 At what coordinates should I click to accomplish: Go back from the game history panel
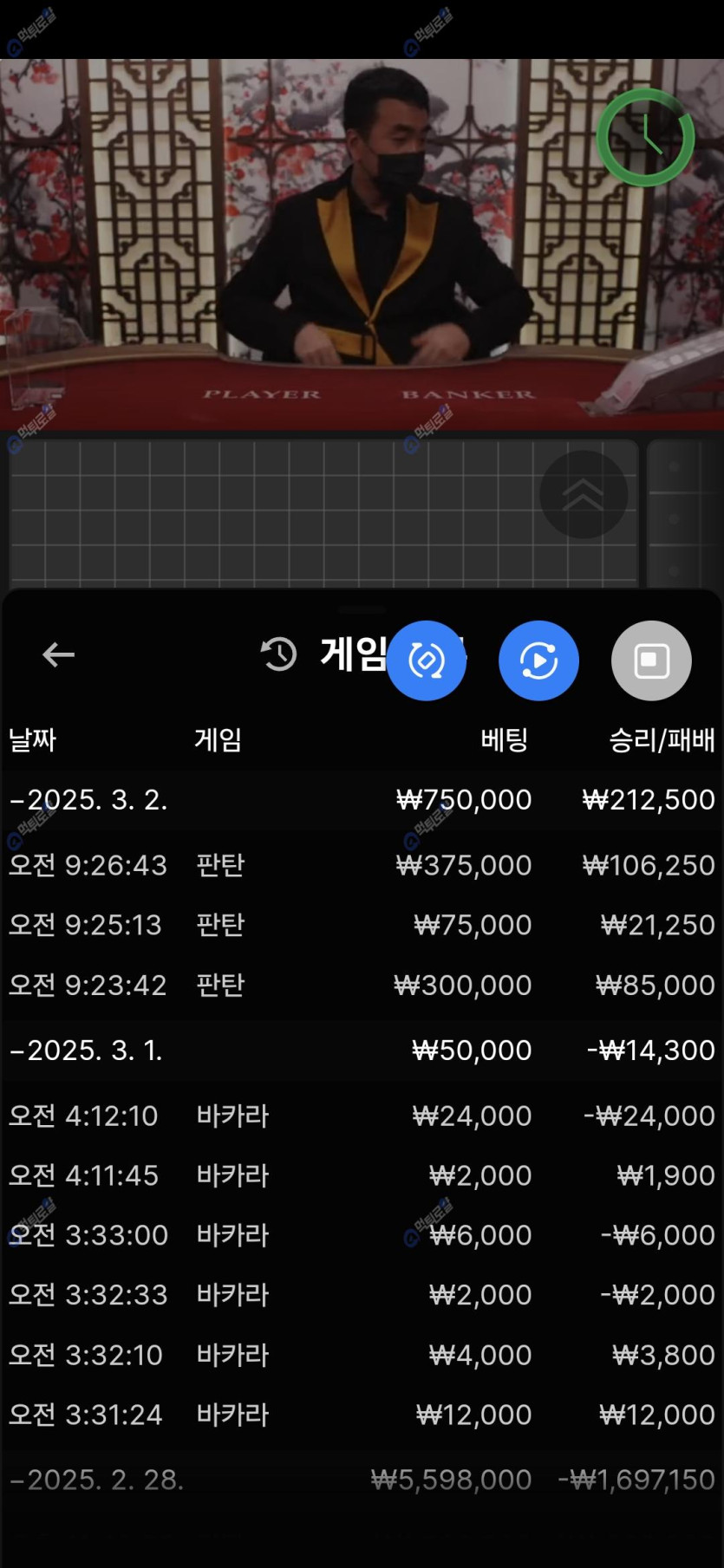58,654
